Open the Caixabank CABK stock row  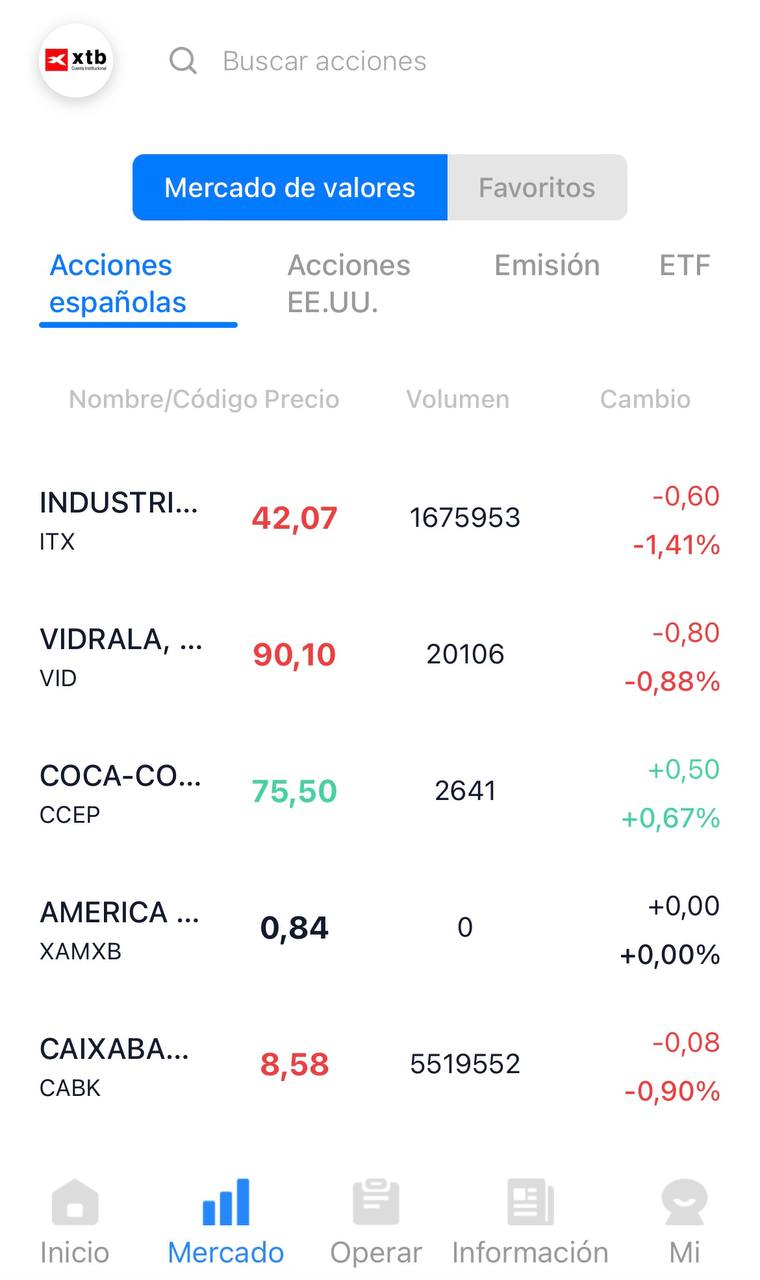coord(379,1065)
